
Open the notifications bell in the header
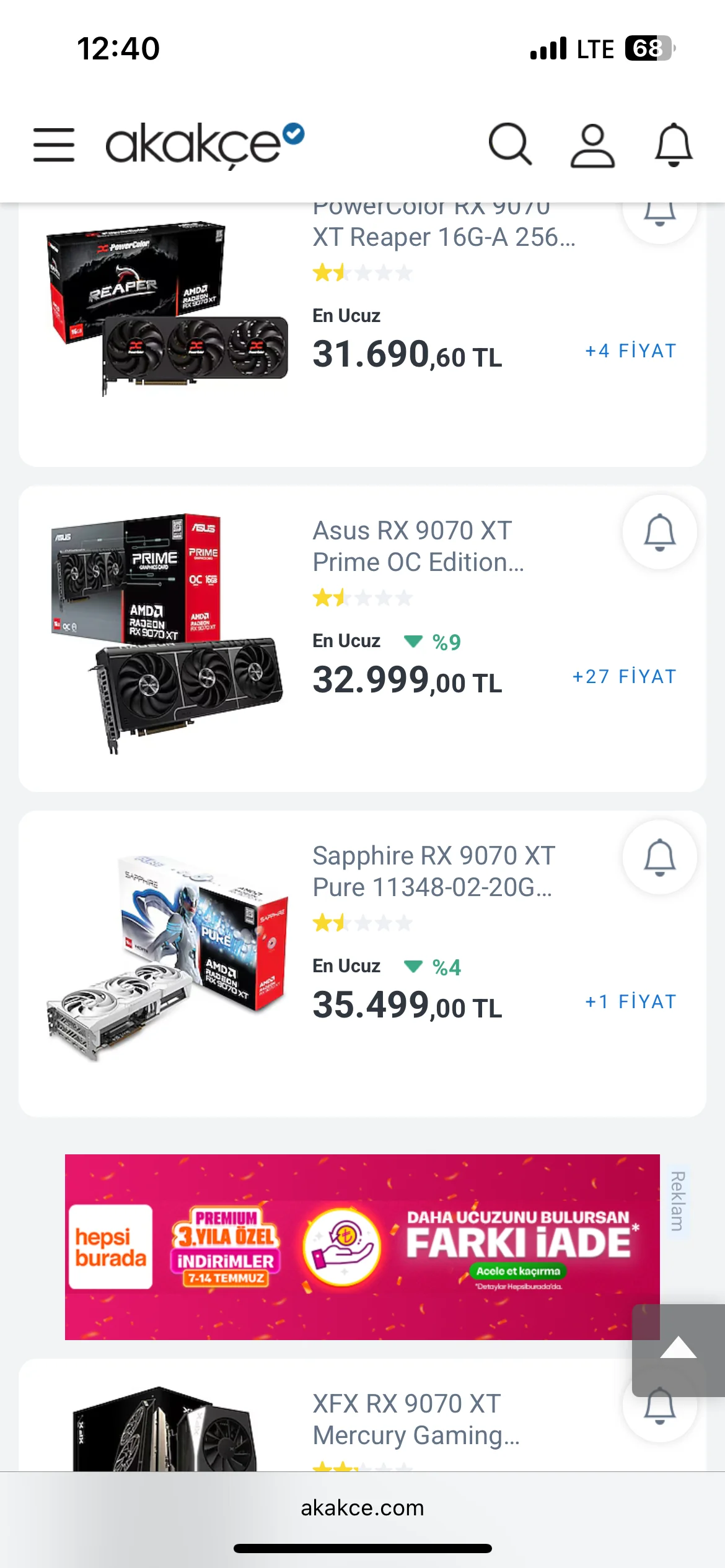(674, 145)
